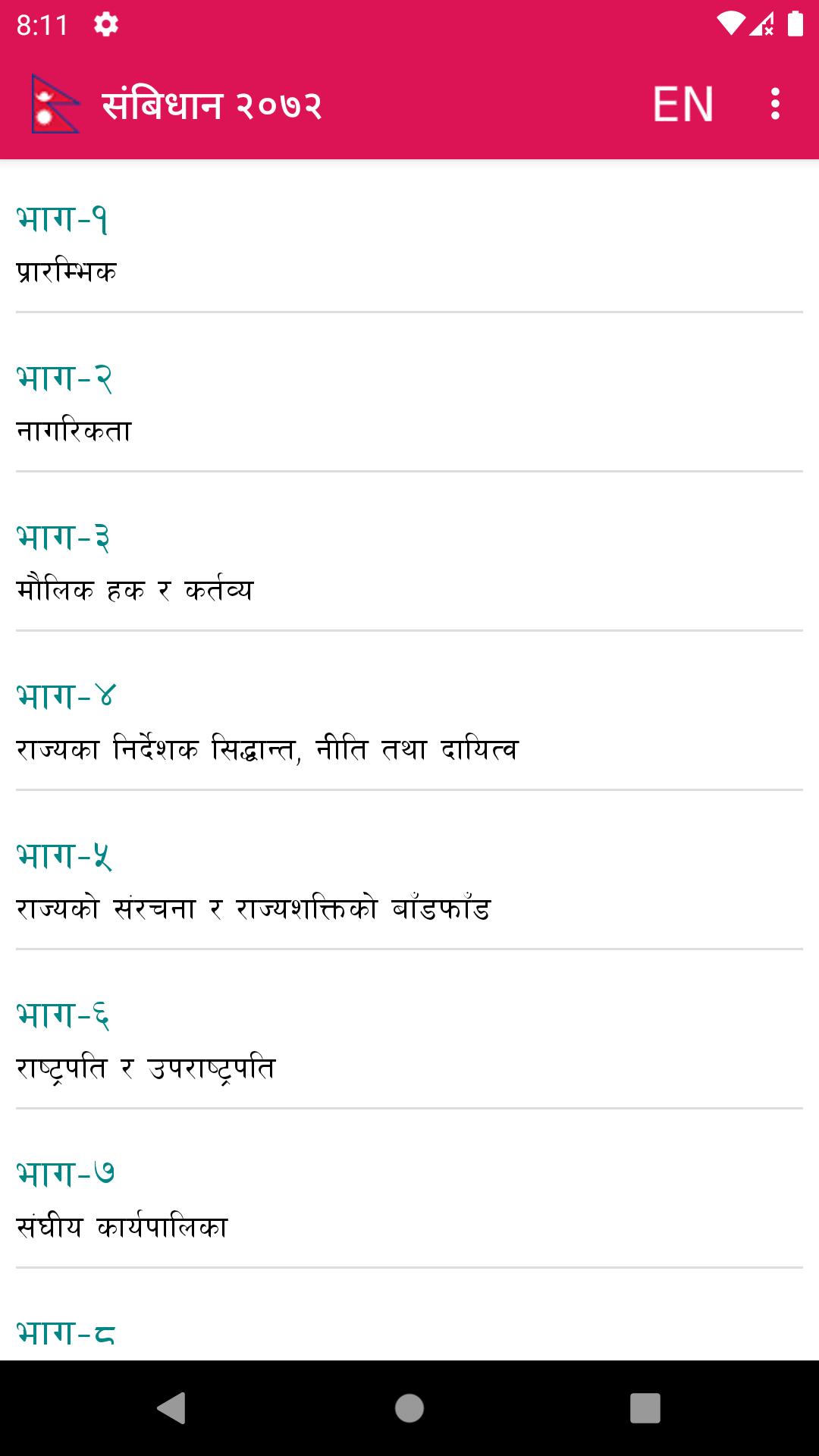The image size is (819, 1456).
Task: Select भाग-३ मौलिक हक र कर्तव्य
Action: tap(409, 563)
